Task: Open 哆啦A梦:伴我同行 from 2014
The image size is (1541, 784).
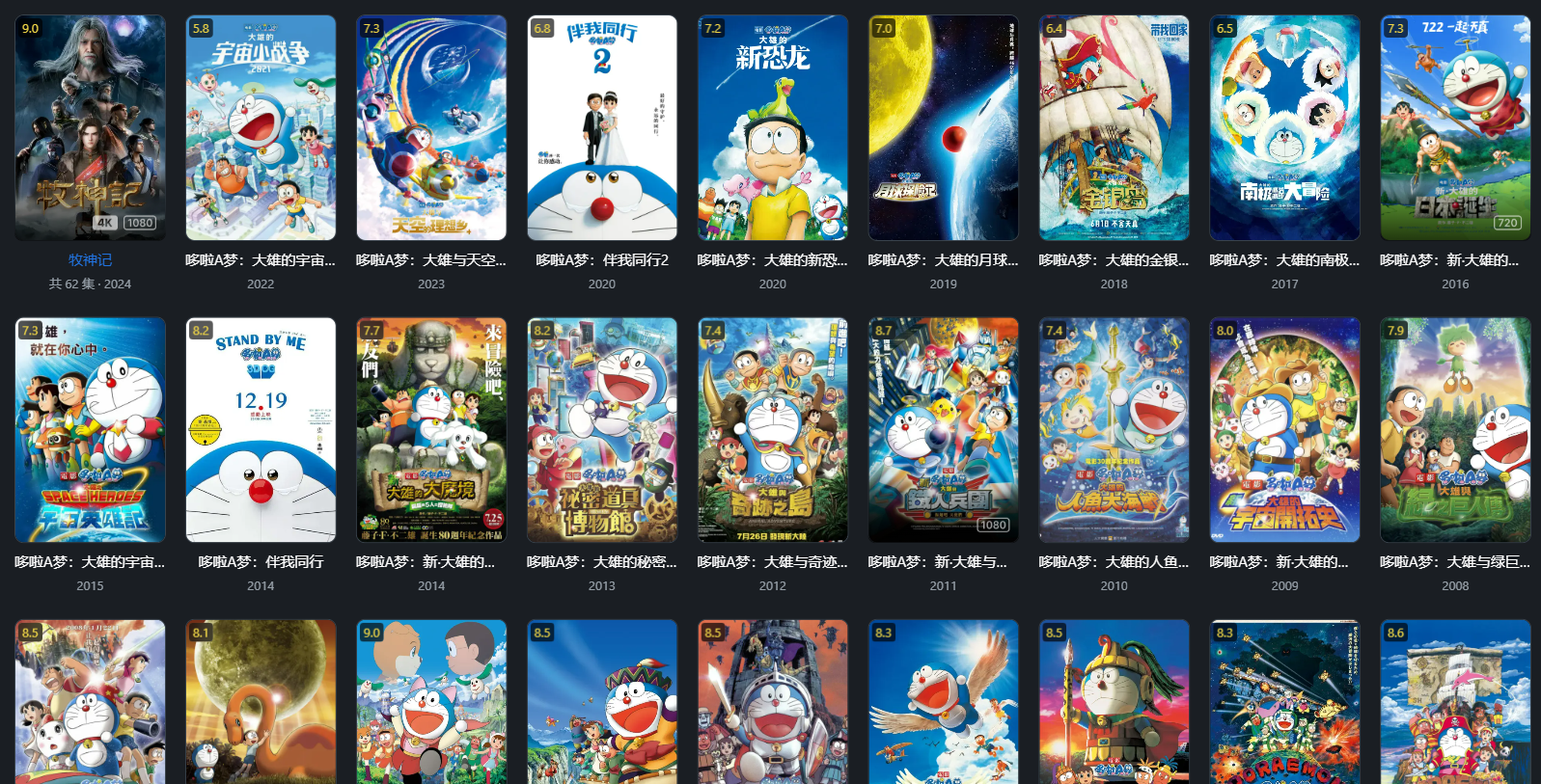Action: [261, 430]
